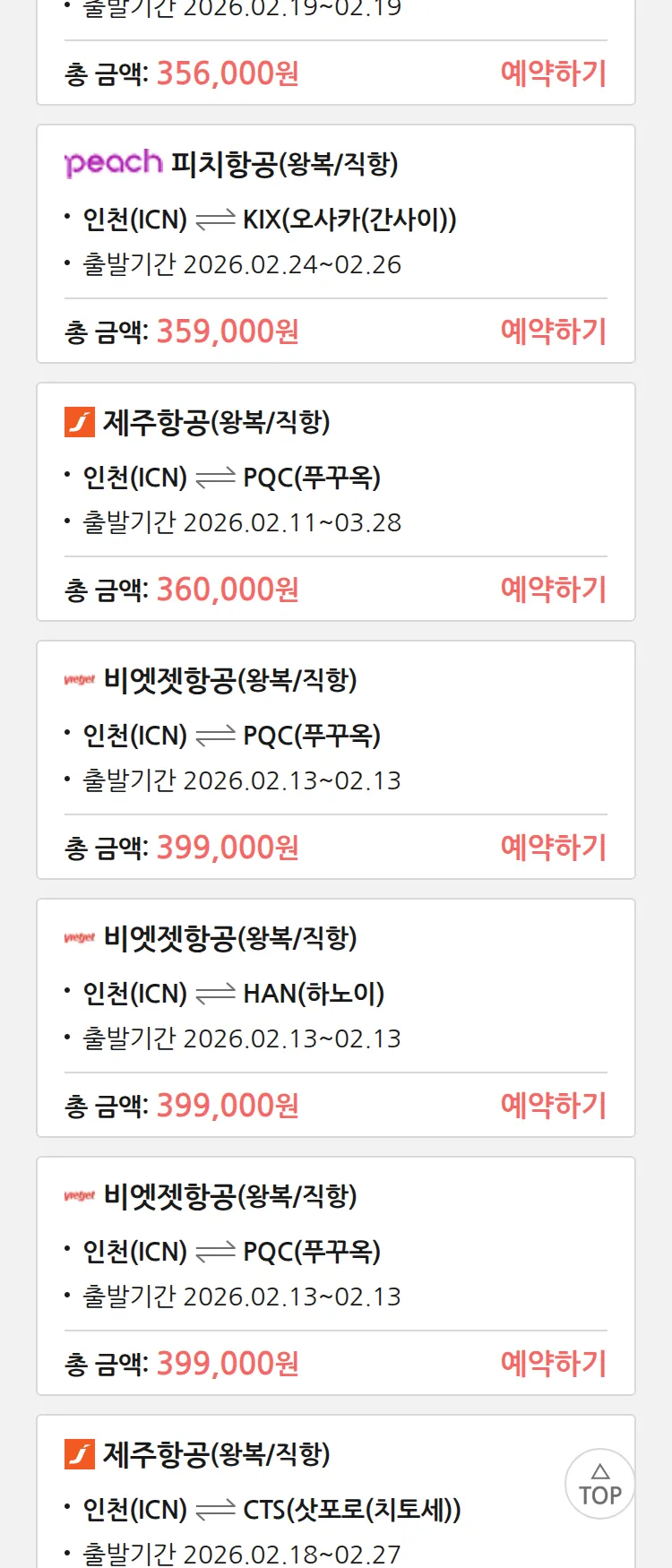Tap 예약하기 for the 356,000원 flight
Image resolution: width=672 pixels, height=1568 pixels.
point(553,73)
